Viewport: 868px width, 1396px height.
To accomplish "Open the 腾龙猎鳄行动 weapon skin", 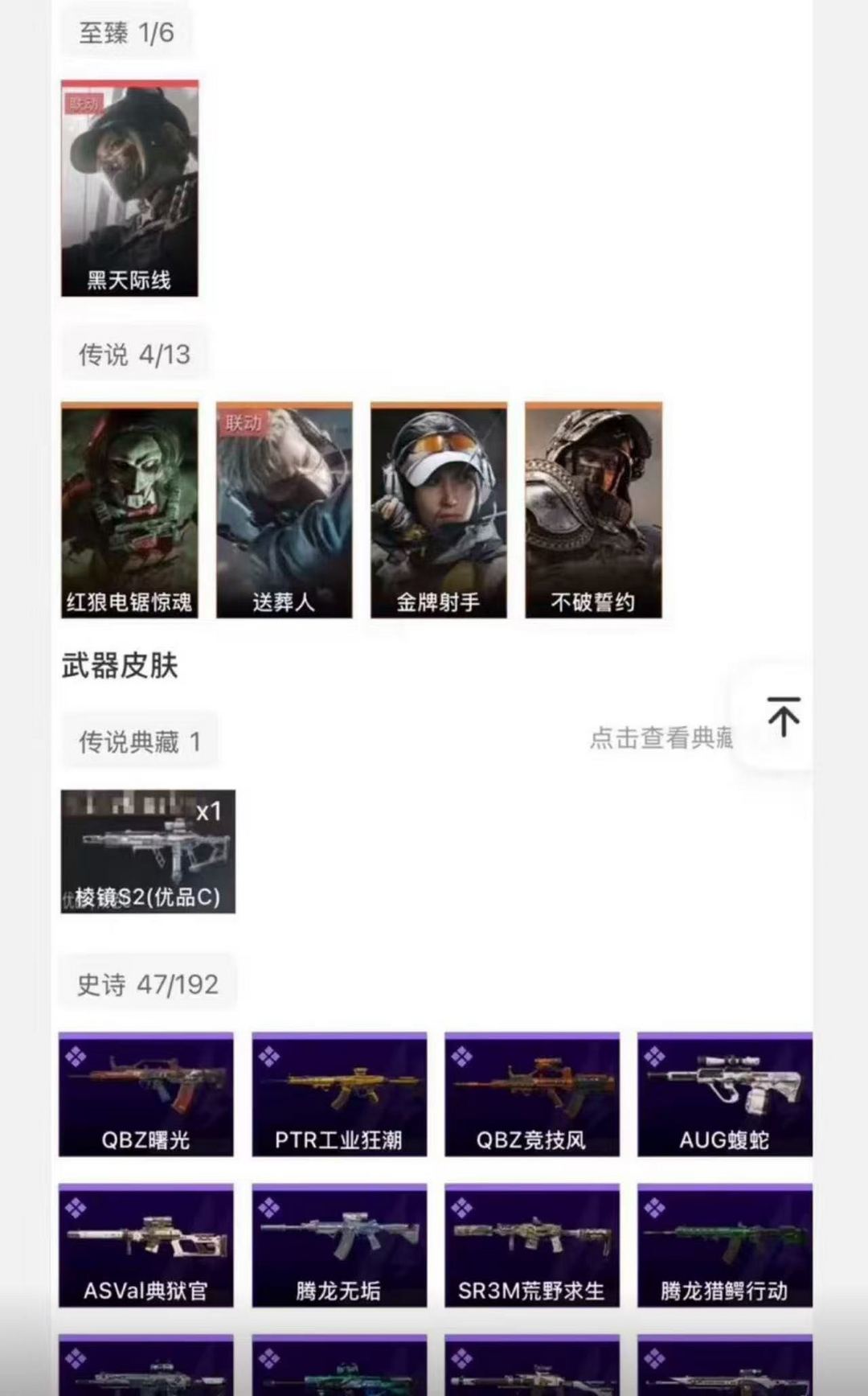I will click(725, 1246).
